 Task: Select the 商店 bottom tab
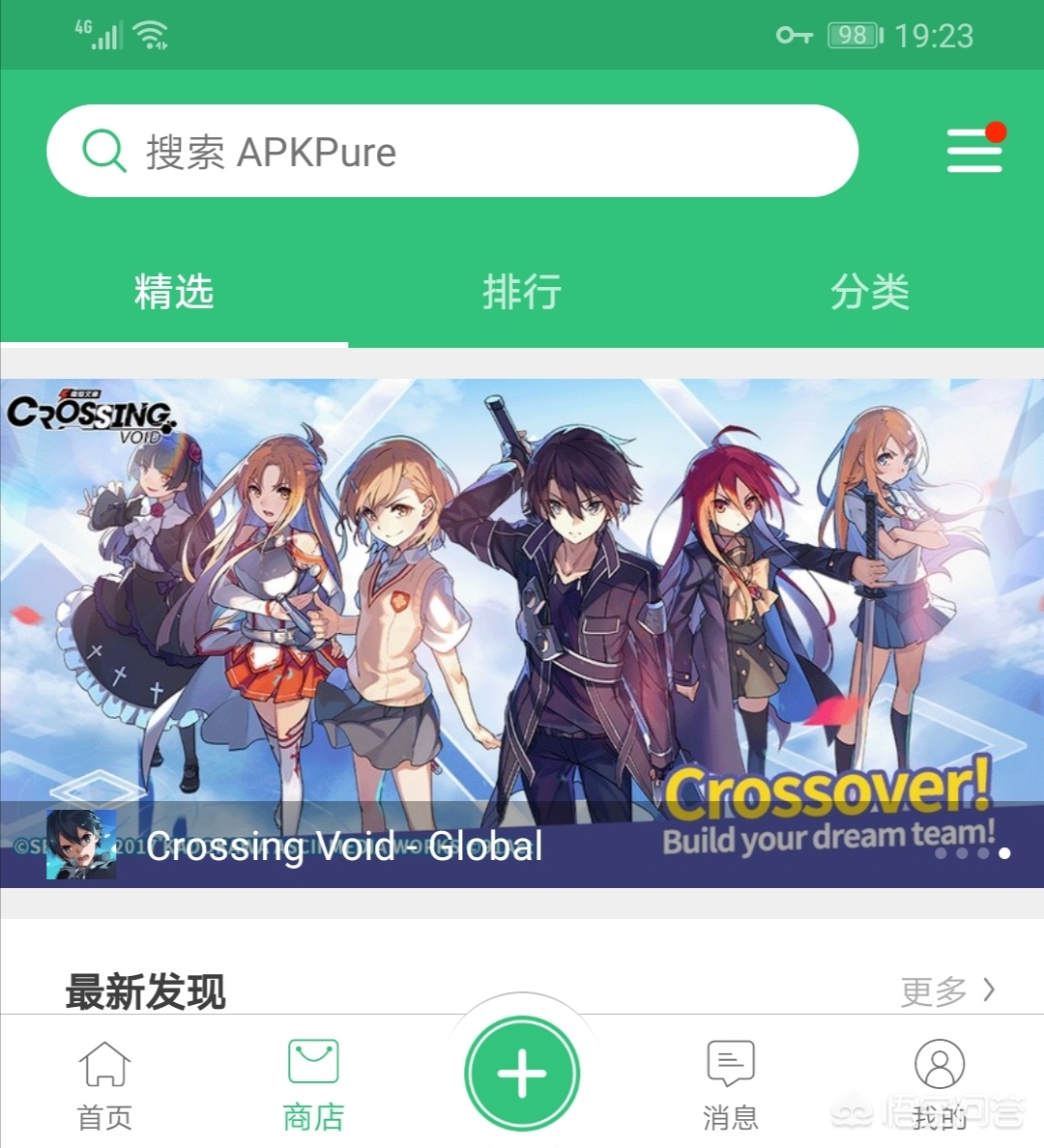(313, 1084)
